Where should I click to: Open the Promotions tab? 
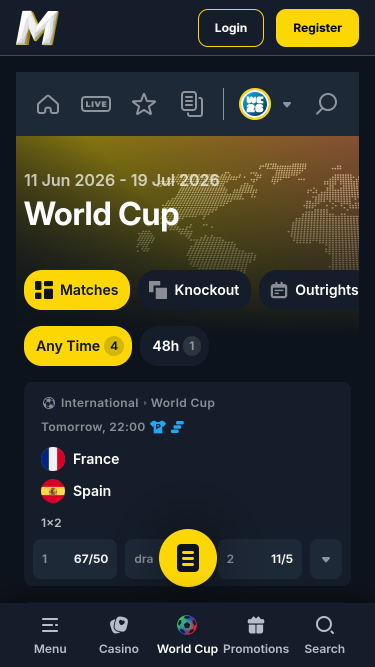pos(256,636)
